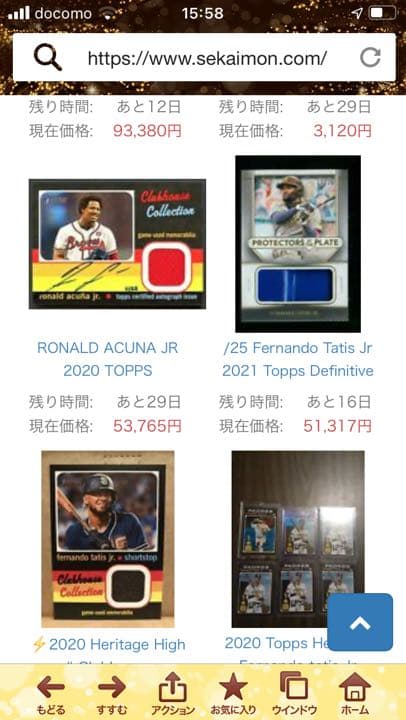Tap the magnifier search icon

pyautogui.click(x=47, y=58)
